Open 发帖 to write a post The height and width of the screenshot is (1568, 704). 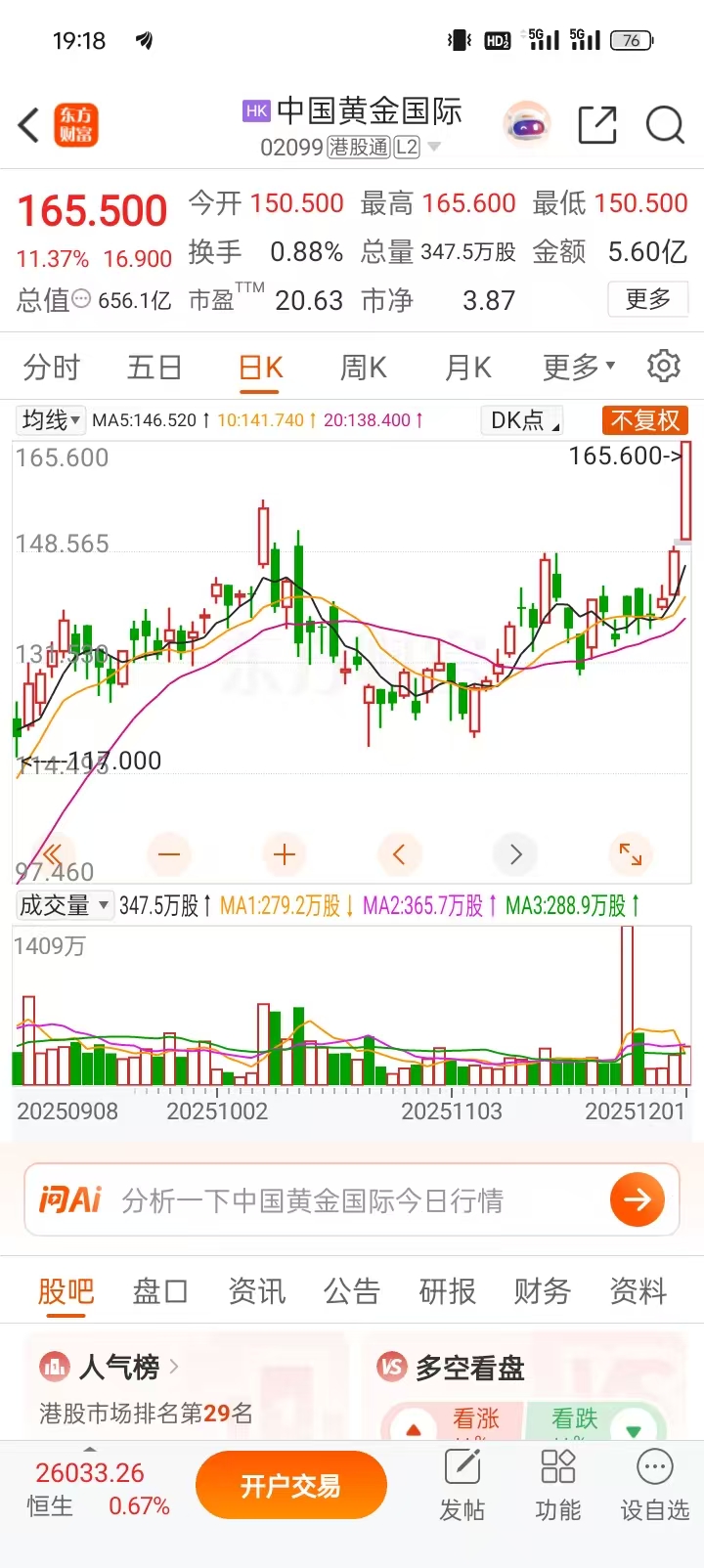[x=462, y=1486]
